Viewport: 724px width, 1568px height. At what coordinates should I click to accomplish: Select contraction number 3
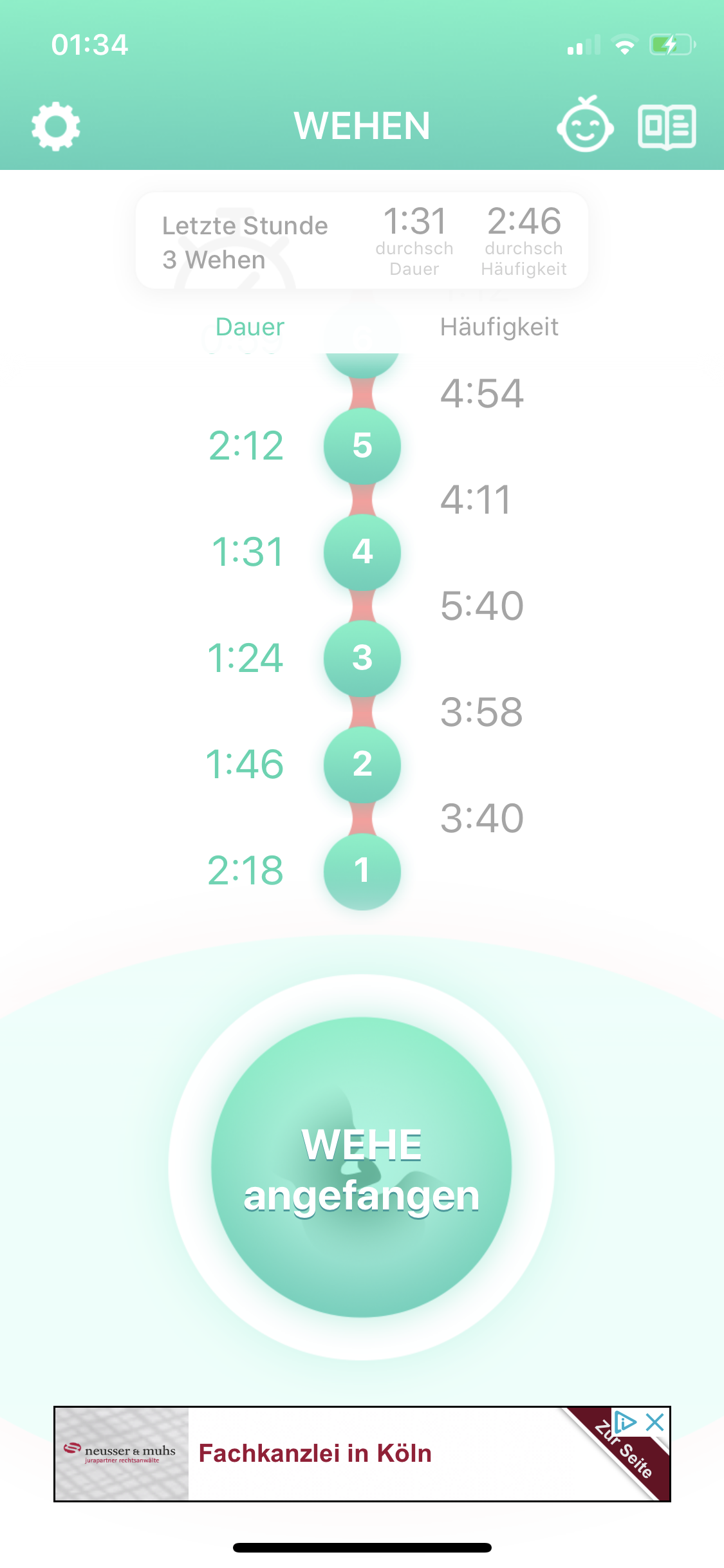(x=362, y=658)
